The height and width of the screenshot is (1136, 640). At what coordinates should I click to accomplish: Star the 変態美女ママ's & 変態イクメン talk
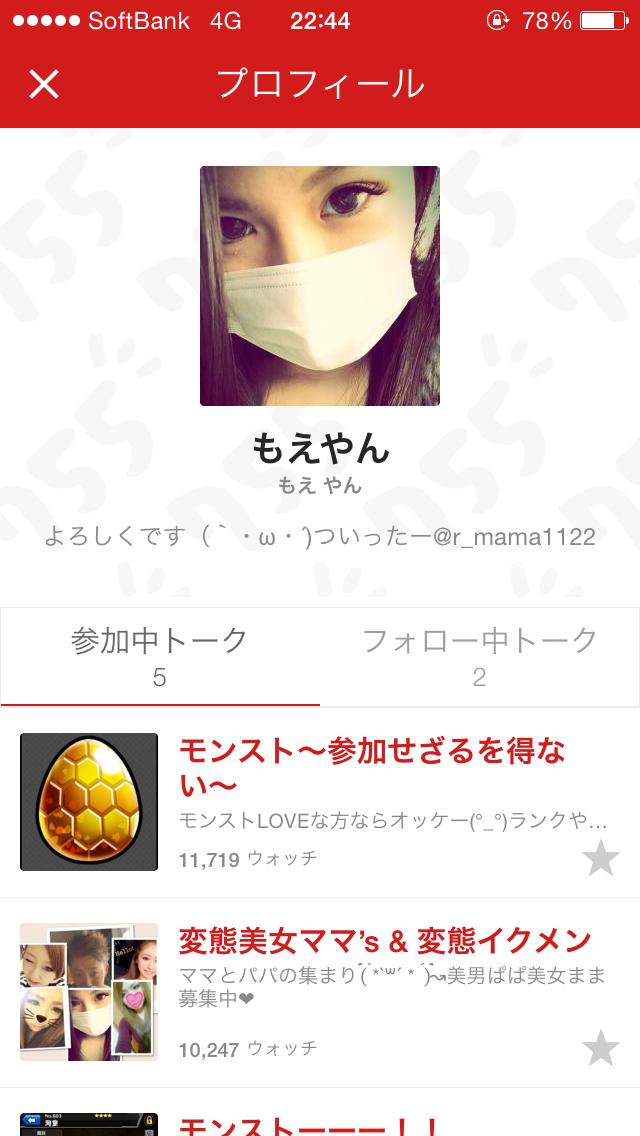pos(600,1048)
